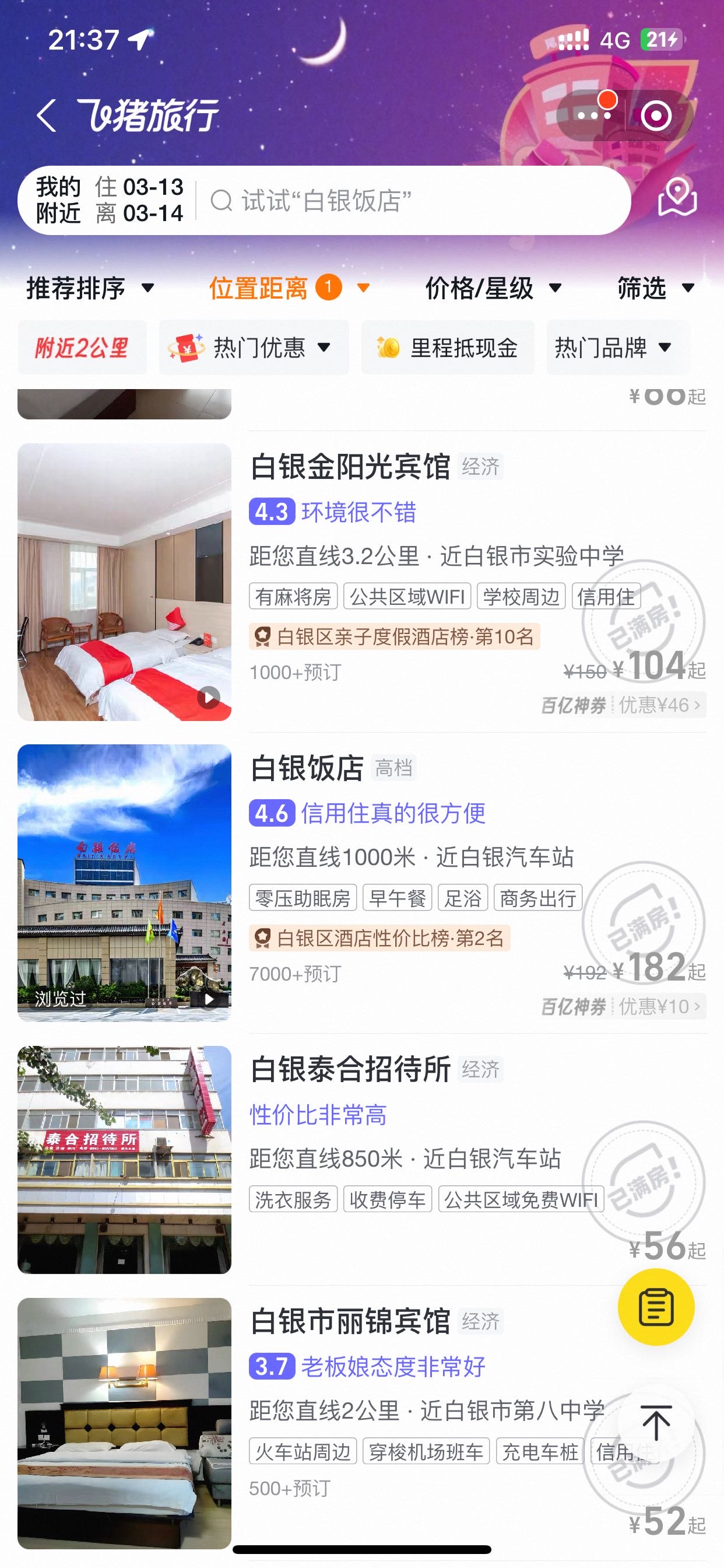The height and width of the screenshot is (1568, 724).
Task: Open the 白银饭店 hotel listing
Action: pyautogui.click(x=361, y=883)
